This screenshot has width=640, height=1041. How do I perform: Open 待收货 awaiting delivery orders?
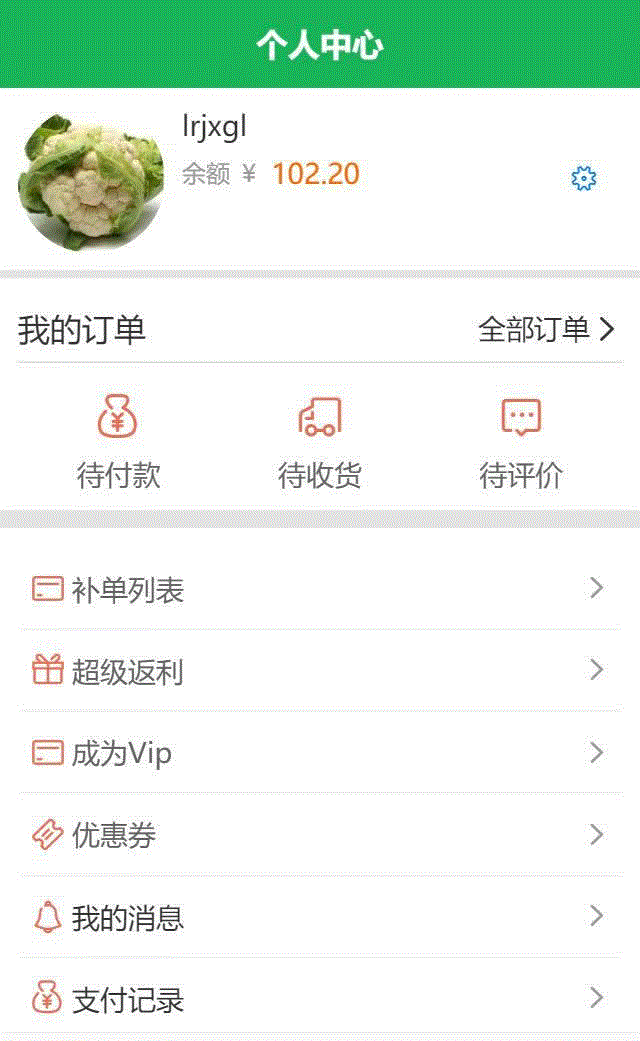320,440
